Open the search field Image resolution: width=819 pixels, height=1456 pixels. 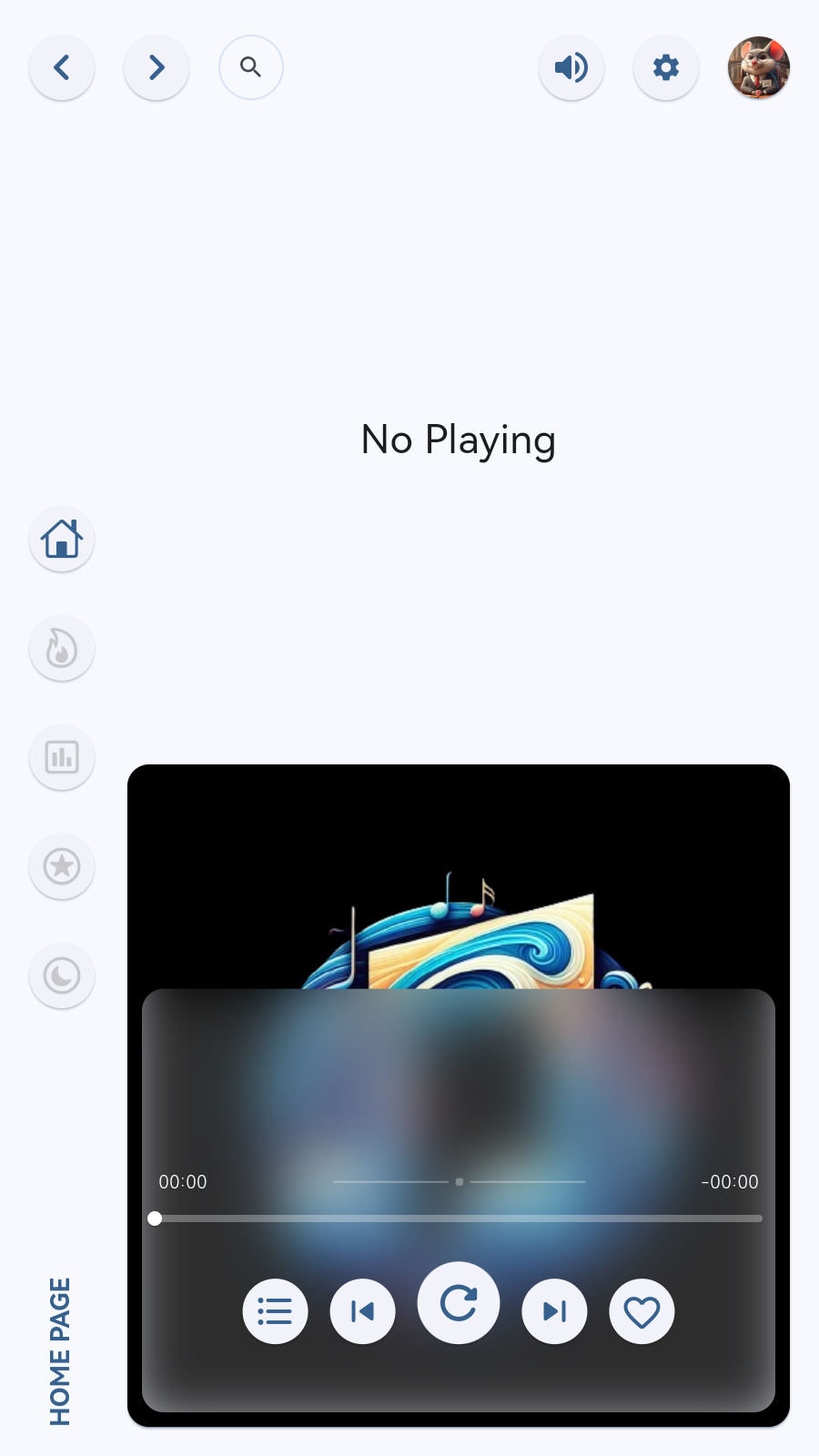click(x=251, y=67)
